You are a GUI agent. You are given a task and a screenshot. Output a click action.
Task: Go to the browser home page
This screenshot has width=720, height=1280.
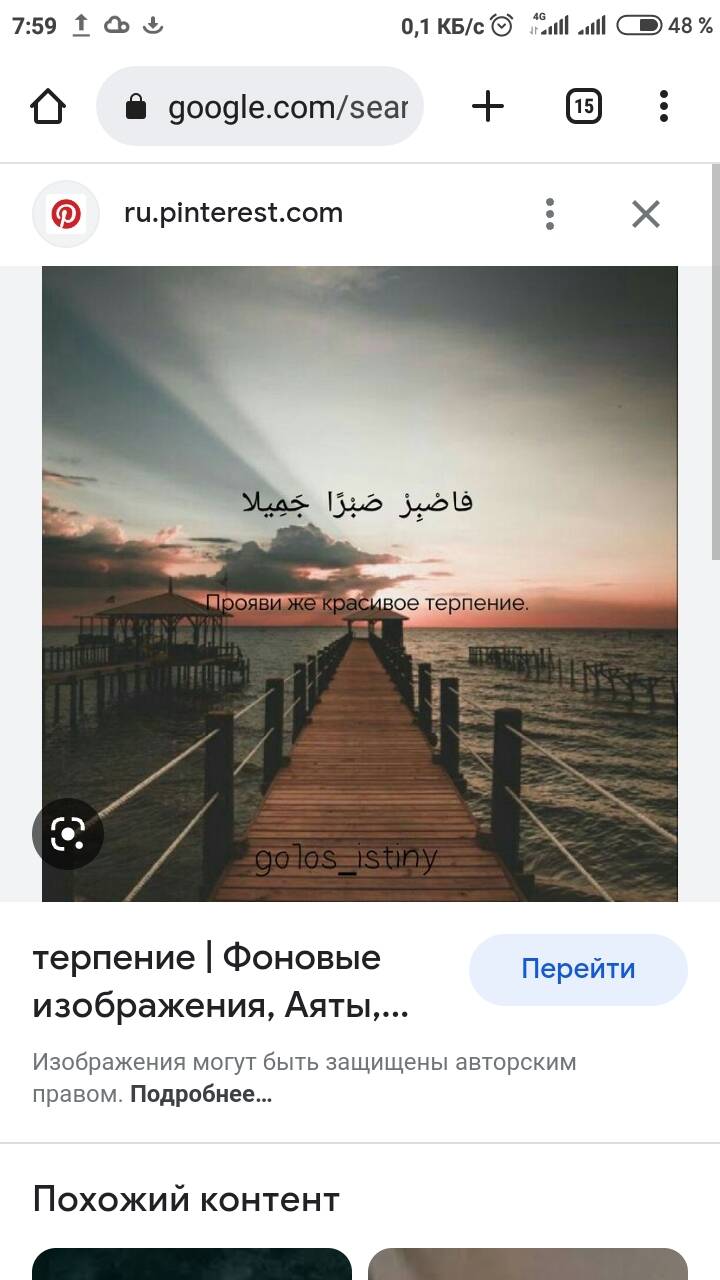[48, 106]
